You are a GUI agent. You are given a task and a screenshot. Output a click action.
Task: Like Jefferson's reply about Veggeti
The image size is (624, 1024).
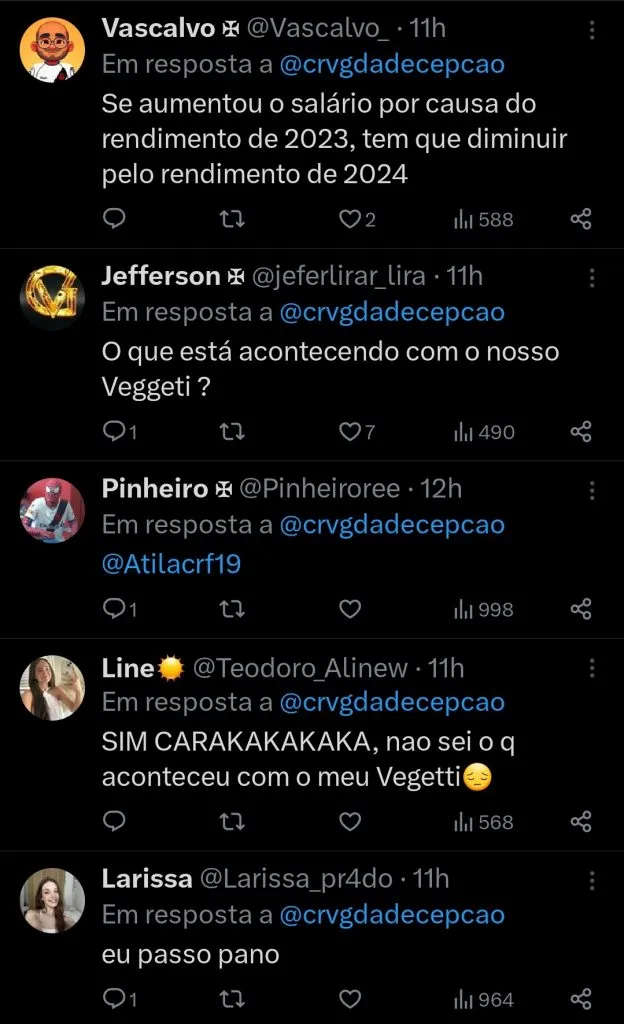(x=349, y=431)
